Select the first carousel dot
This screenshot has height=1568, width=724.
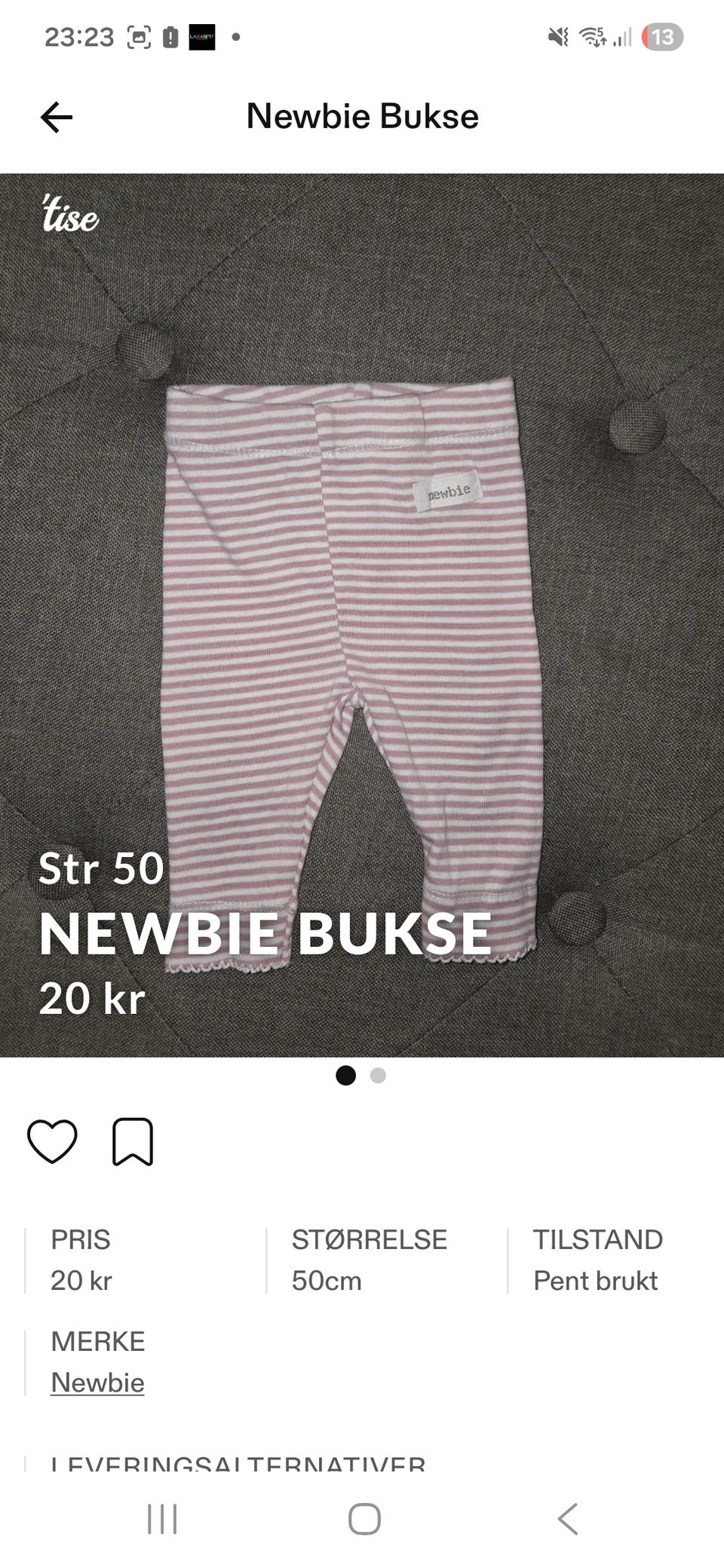pos(348,1076)
